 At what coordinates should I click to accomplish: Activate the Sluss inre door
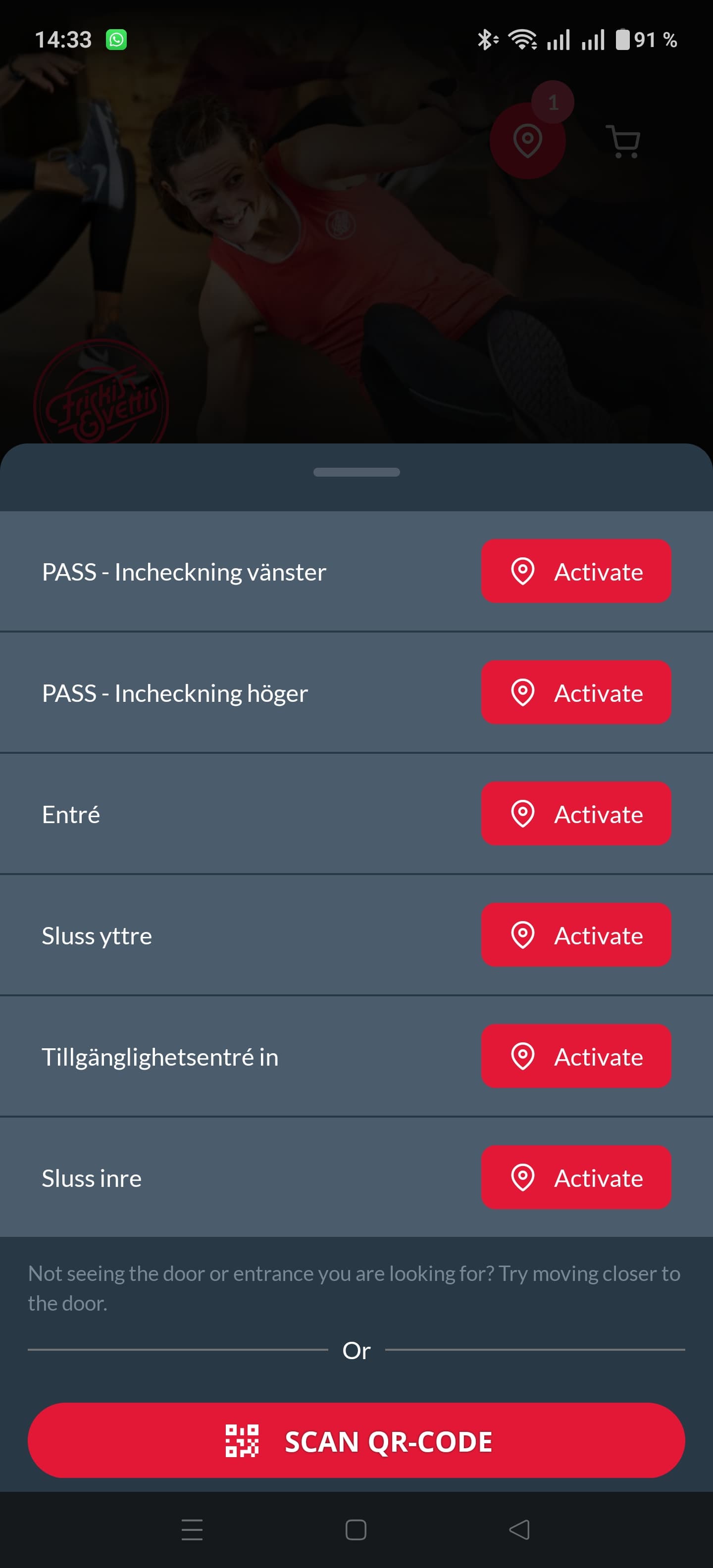pyautogui.click(x=575, y=1177)
